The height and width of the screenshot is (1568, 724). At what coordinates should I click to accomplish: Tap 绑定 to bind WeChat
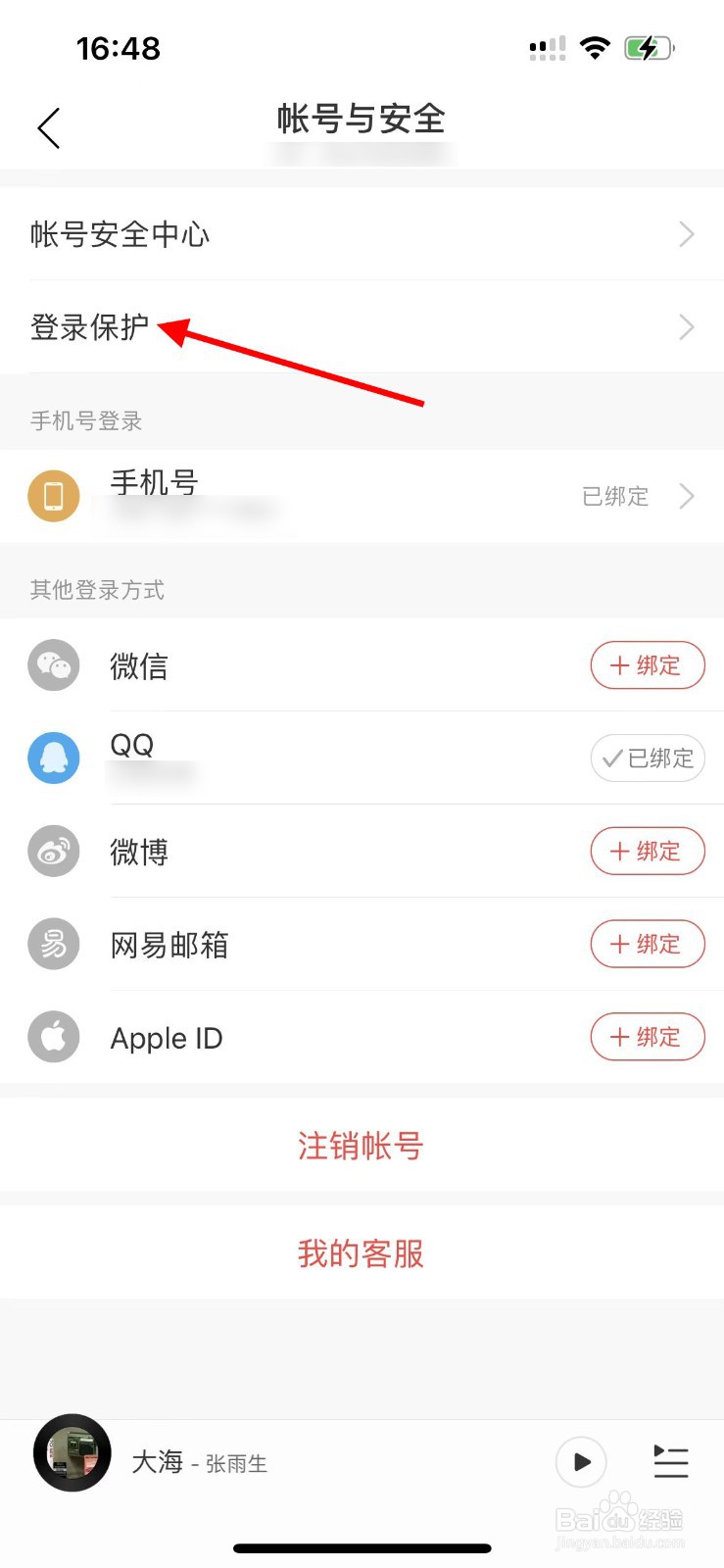(647, 665)
